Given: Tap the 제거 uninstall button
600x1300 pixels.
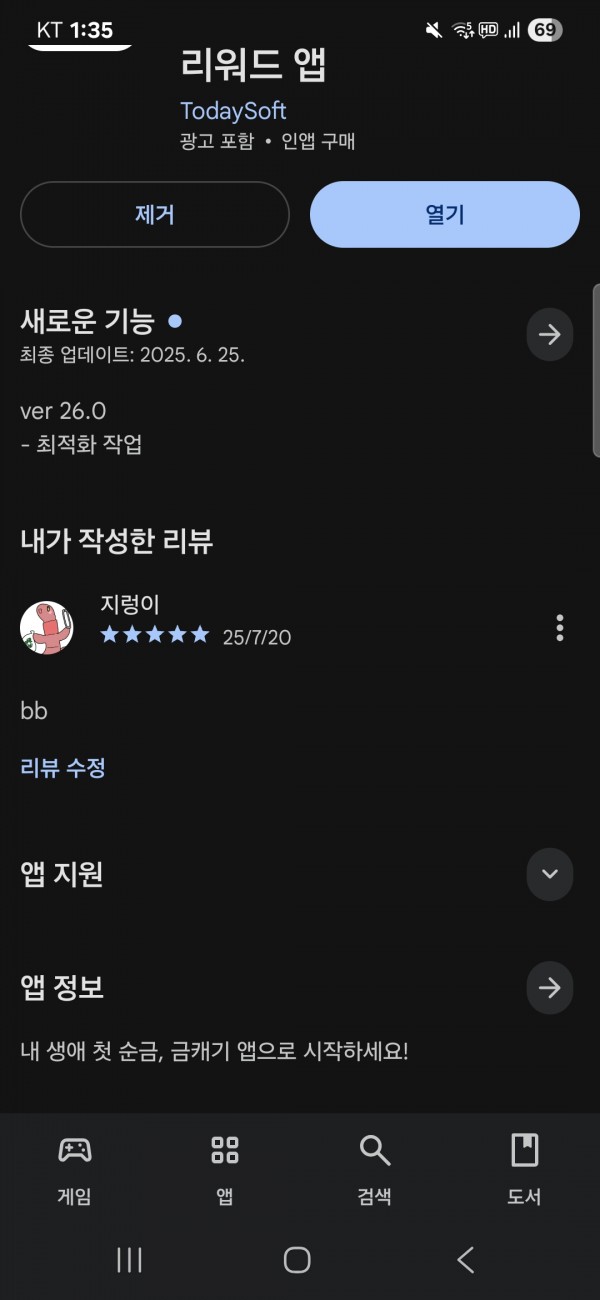Looking at the screenshot, I should (154, 214).
